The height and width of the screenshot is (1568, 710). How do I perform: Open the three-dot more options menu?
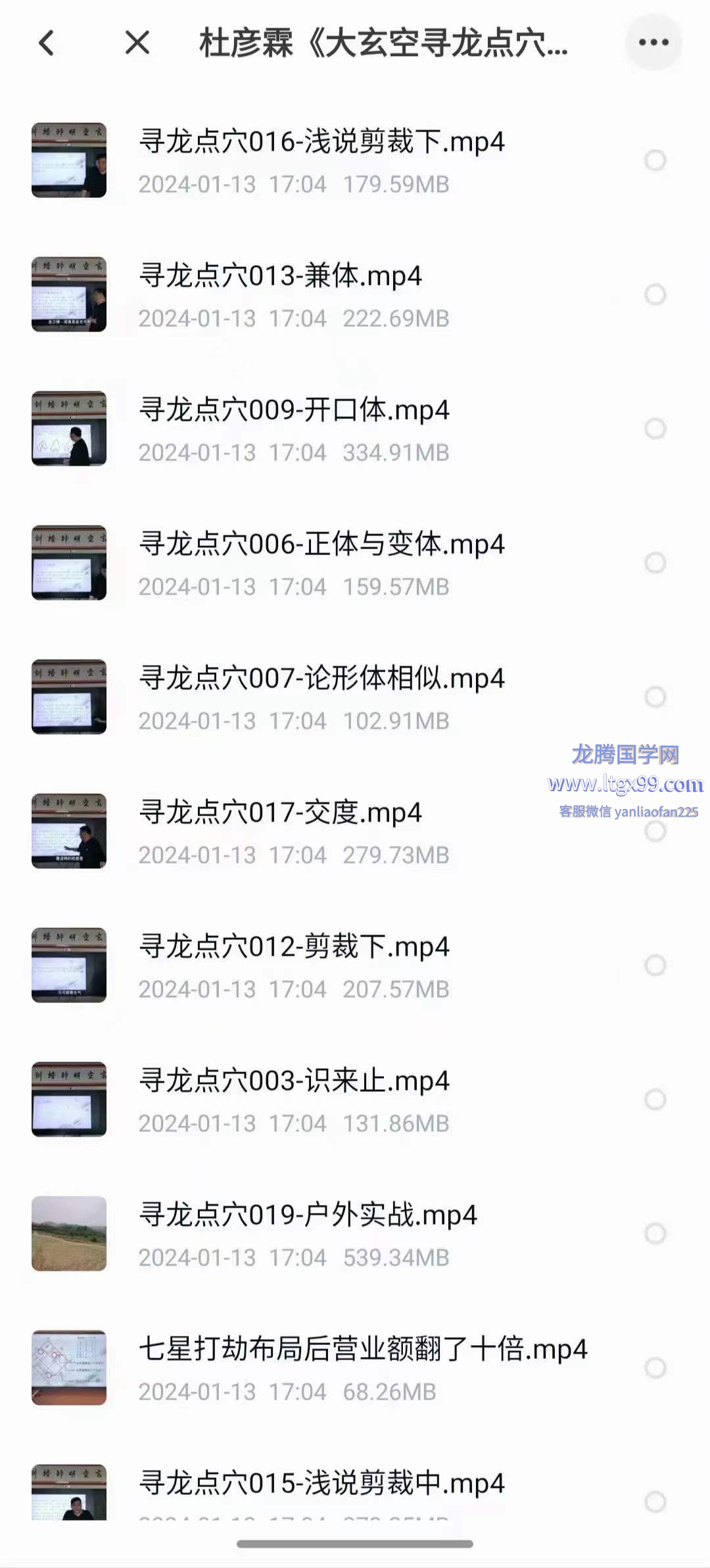pyautogui.click(x=653, y=43)
